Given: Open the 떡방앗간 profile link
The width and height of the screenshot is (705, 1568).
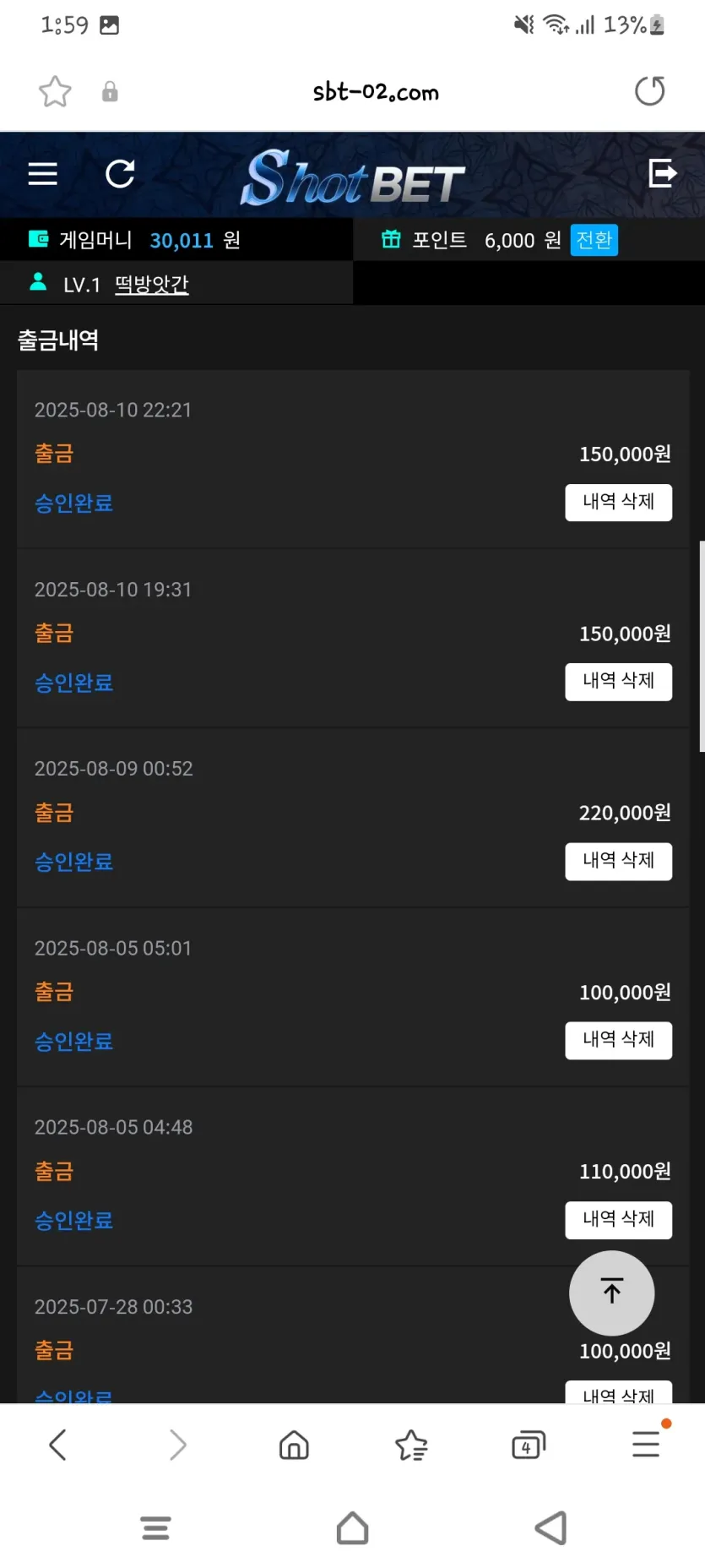Looking at the screenshot, I should tap(152, 284).
